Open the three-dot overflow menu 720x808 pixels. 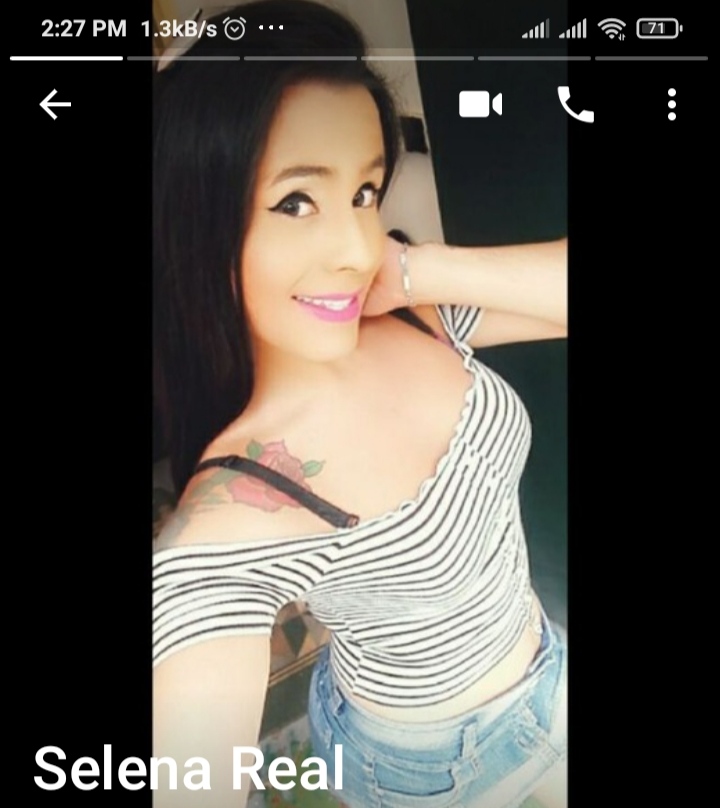click(672, 104)
